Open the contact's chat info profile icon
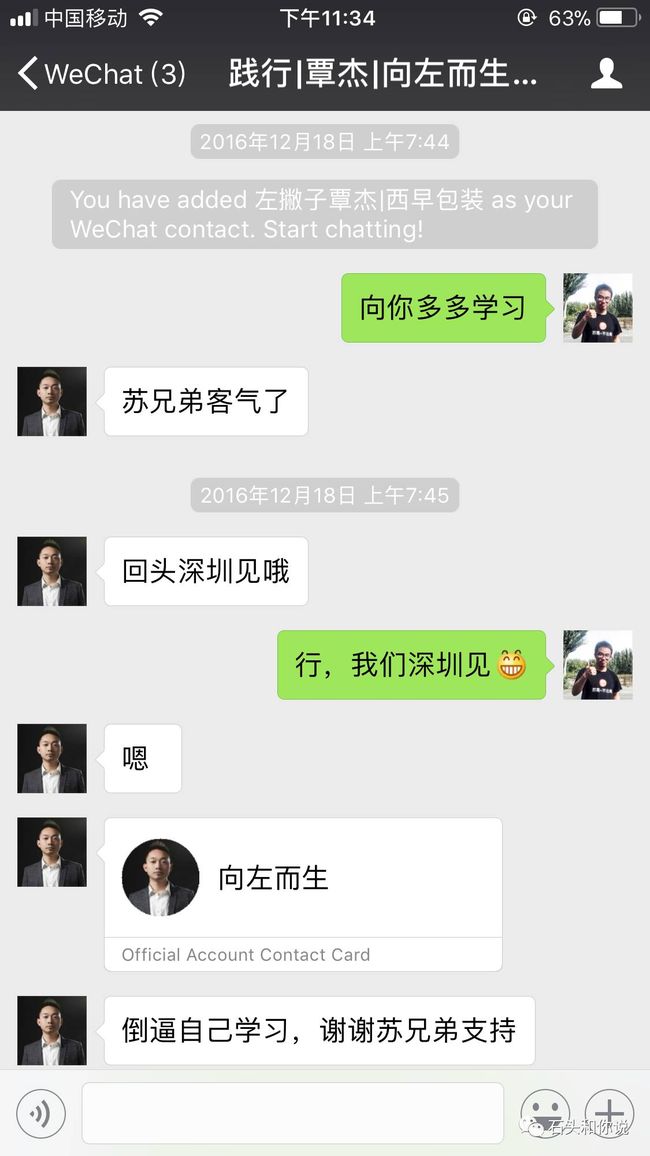Viewport: 650px width, 1156px height. coord(607,74)
